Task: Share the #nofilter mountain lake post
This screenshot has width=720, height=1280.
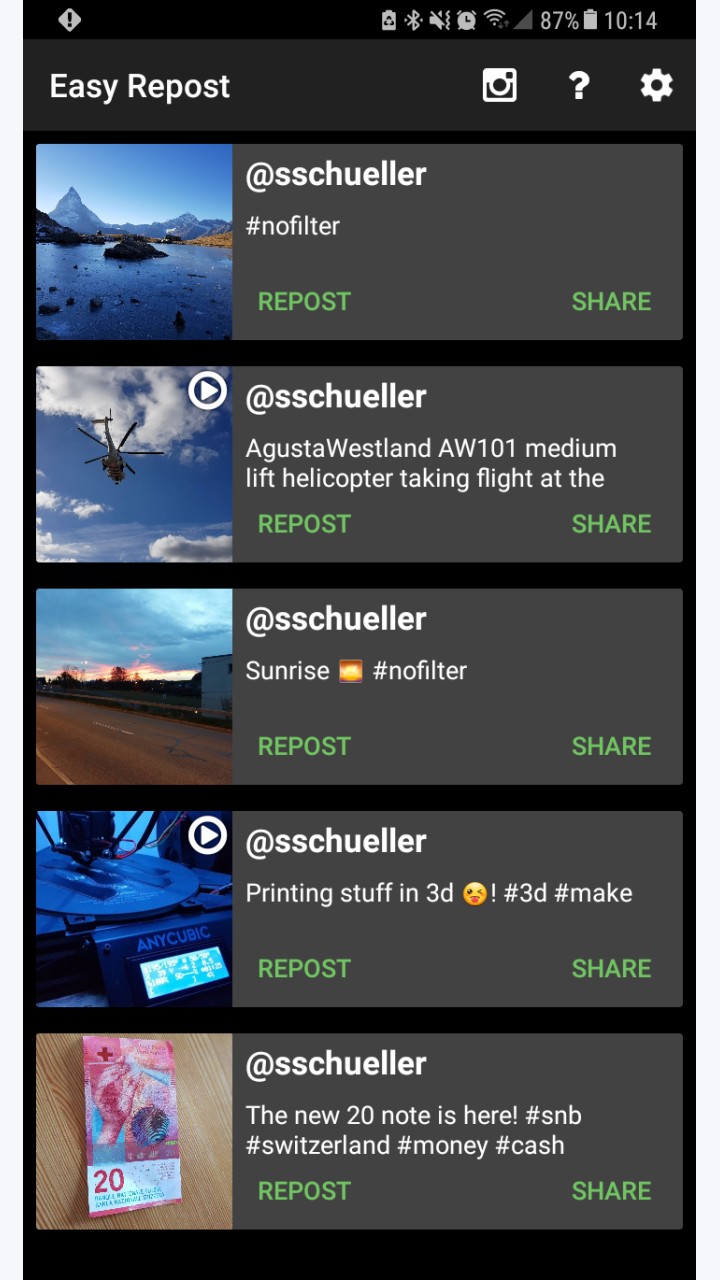Action: (611, 302)
